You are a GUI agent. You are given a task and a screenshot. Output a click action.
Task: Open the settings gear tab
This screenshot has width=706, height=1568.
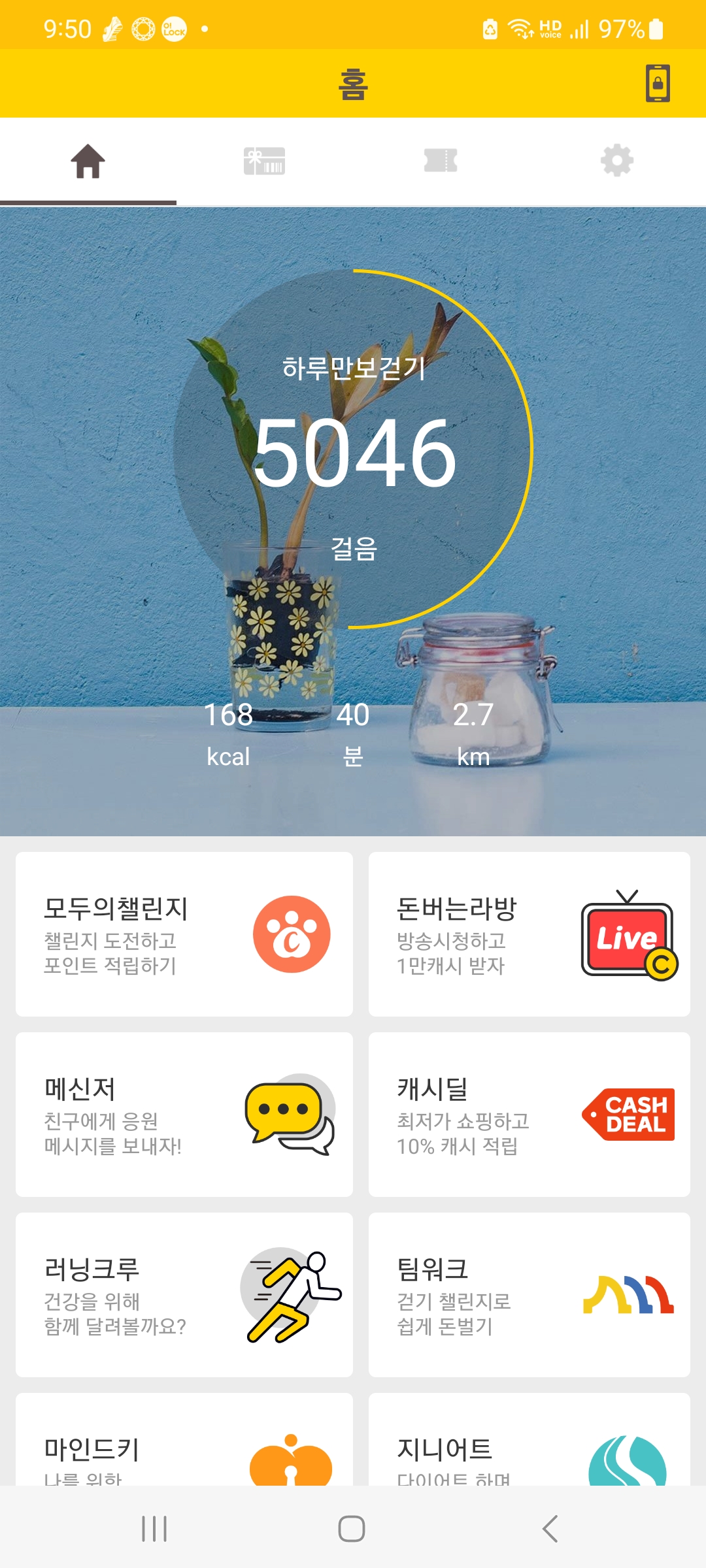[x=617, y=161]
